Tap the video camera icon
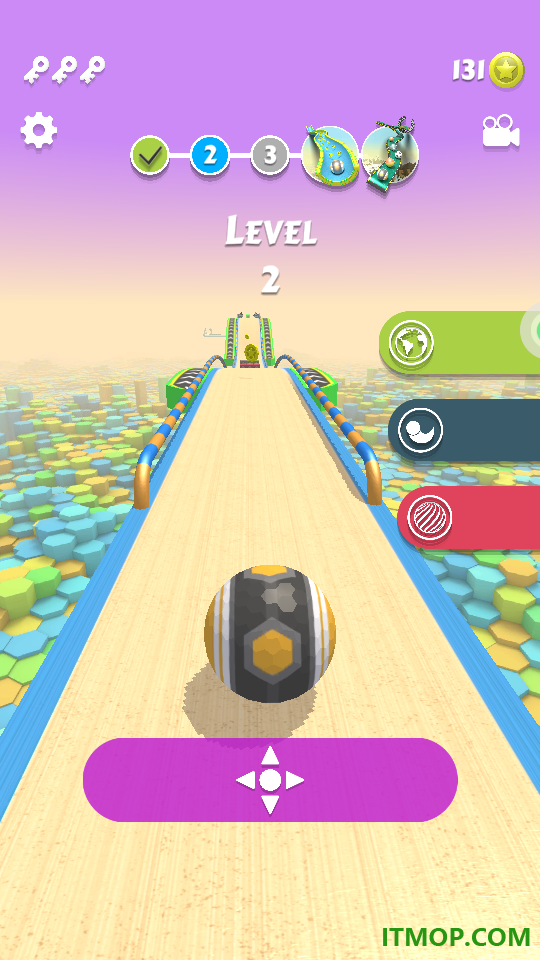540x960 pixels. click(501, 131)
